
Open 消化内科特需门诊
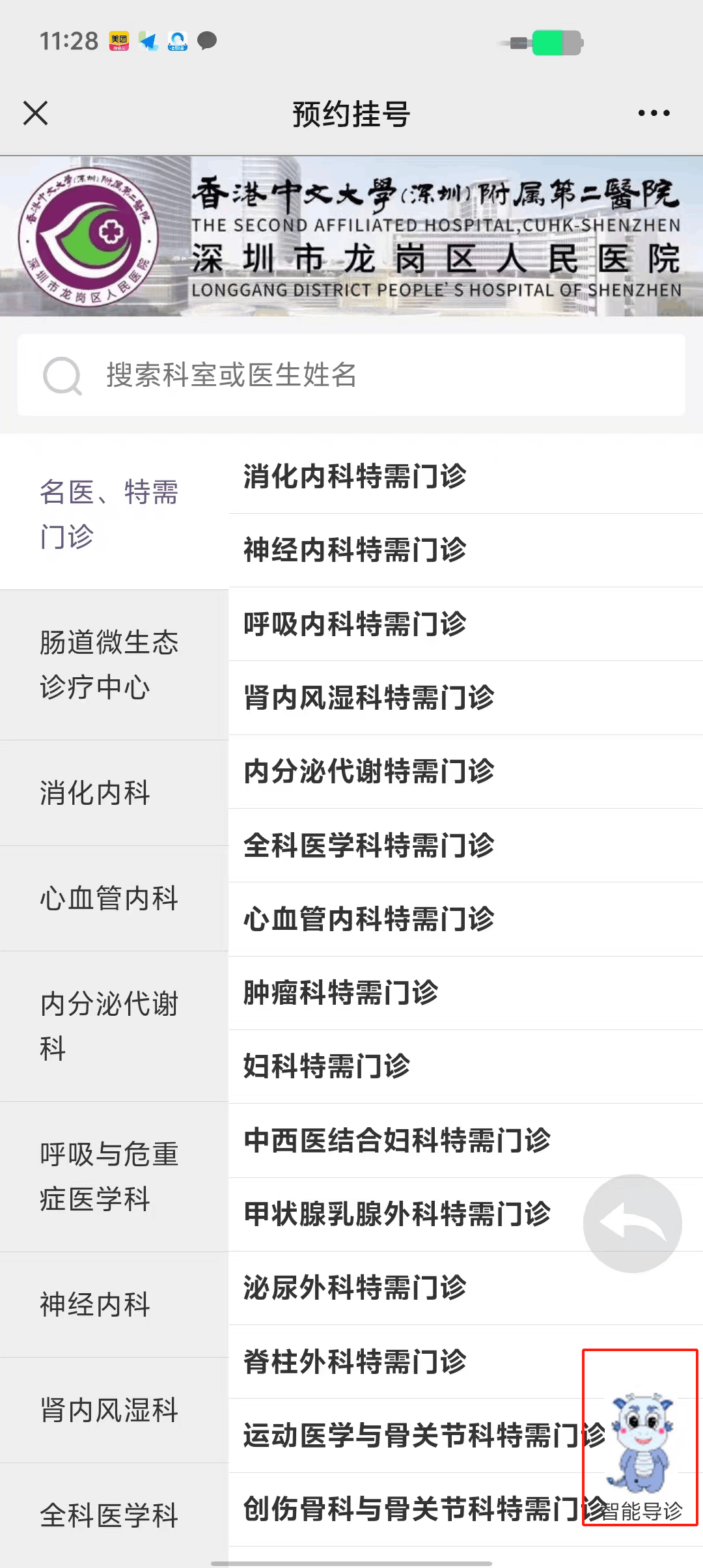pyautogui.click(x=355, y=476)
